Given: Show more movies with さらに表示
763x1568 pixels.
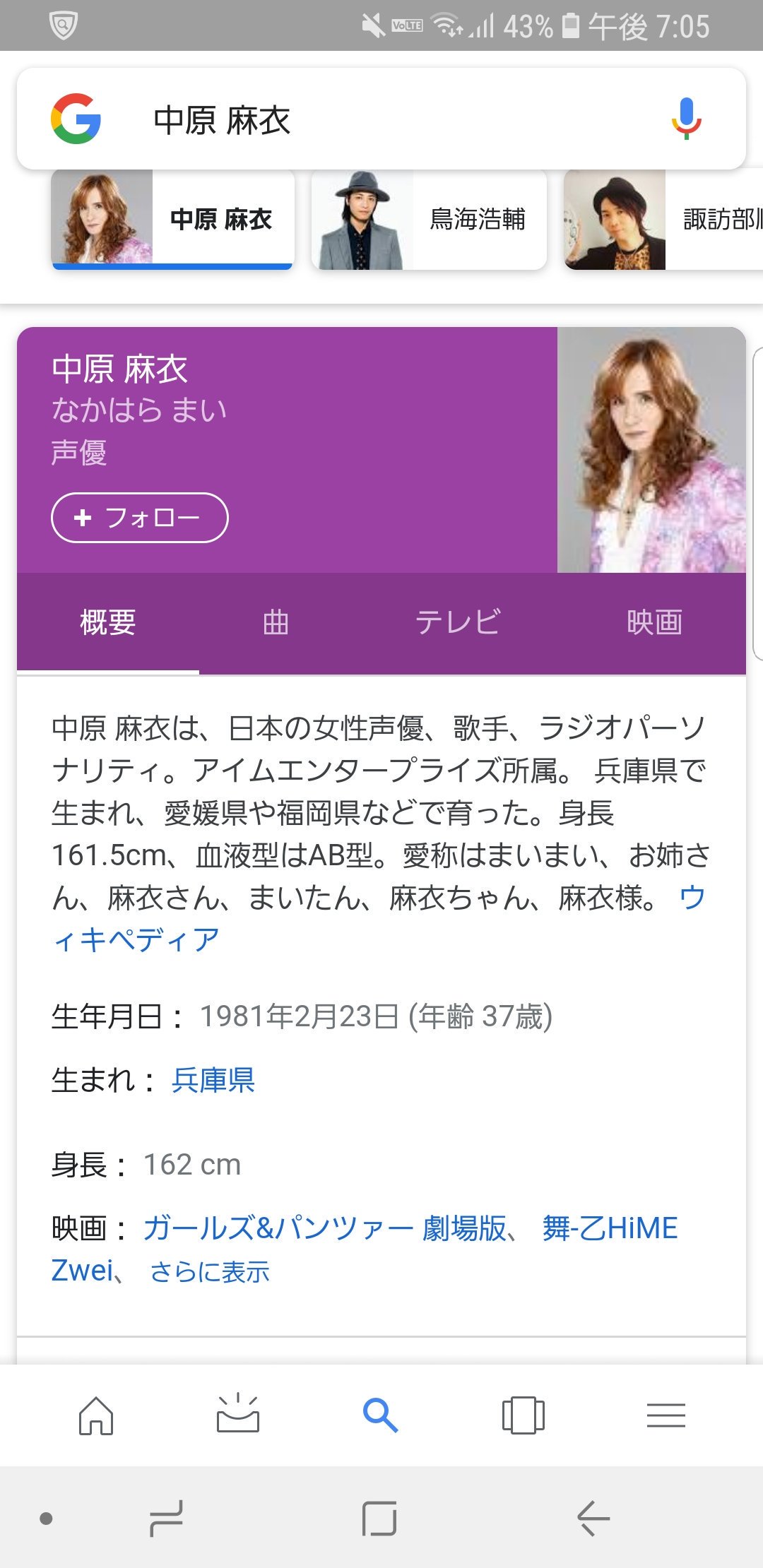Looking at the screenshot, I should click(210, 1272).
